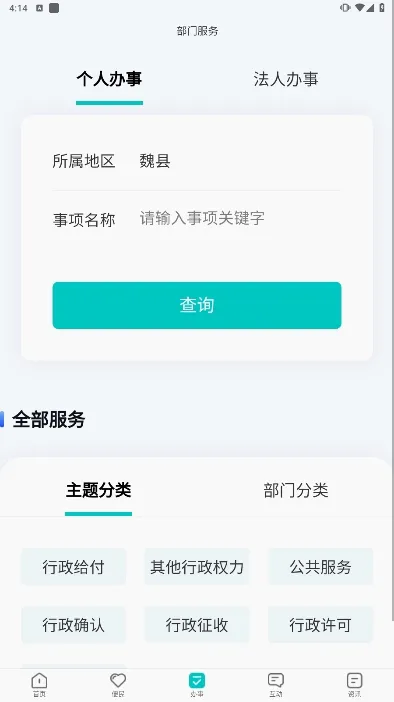Switch to the 法人办事 tab
Image resolution: width=394 pixels, height=702 pixels.
pyautogui.click(x=286, y=79)
